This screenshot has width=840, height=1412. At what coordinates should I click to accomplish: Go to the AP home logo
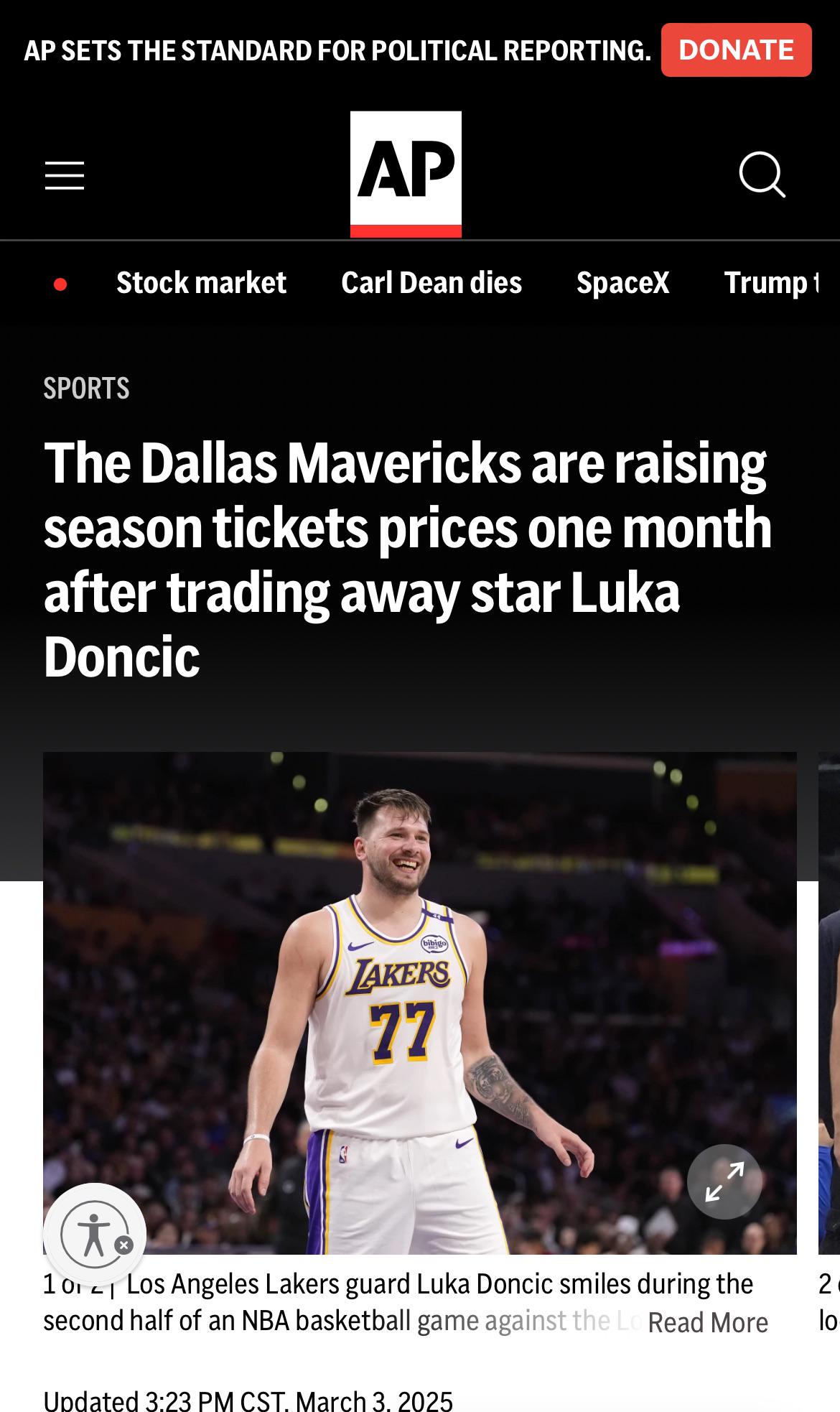point(406,174)
